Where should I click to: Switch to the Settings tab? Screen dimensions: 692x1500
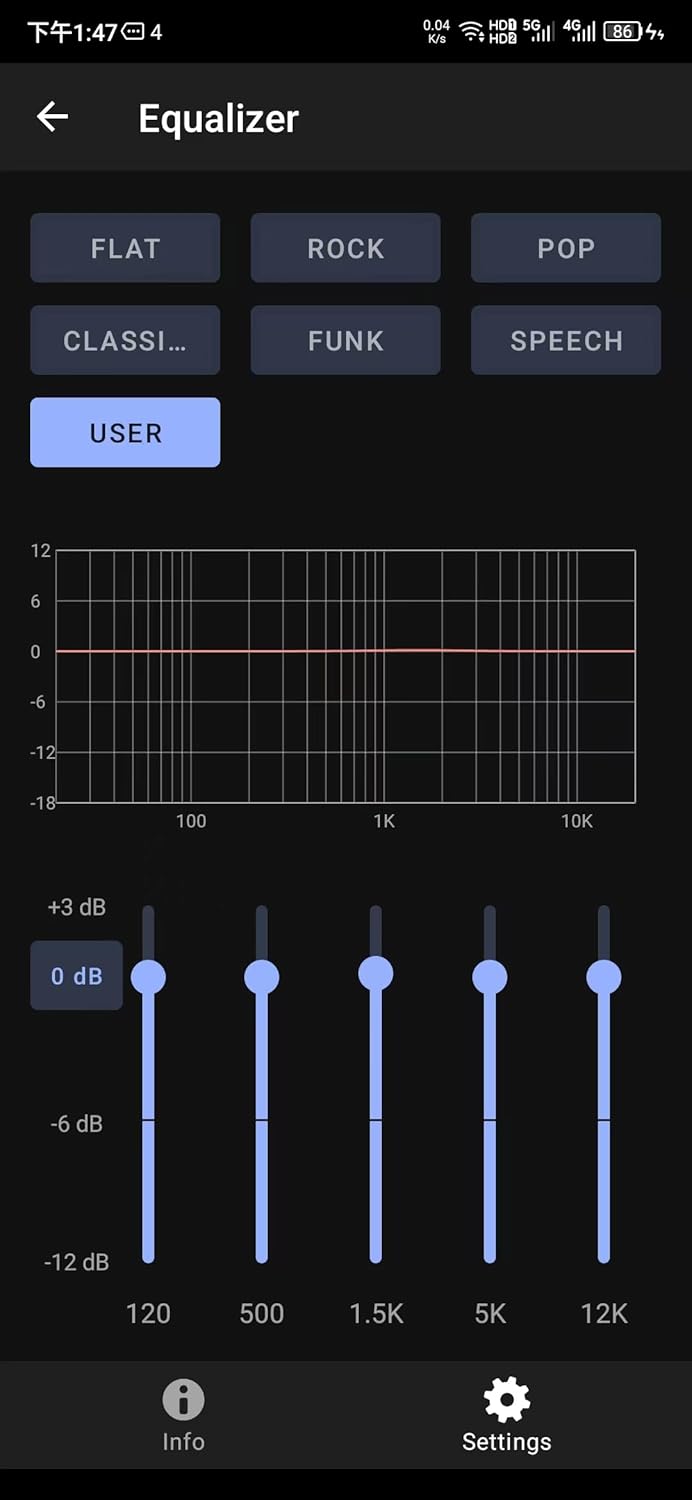click(506, 1415)
